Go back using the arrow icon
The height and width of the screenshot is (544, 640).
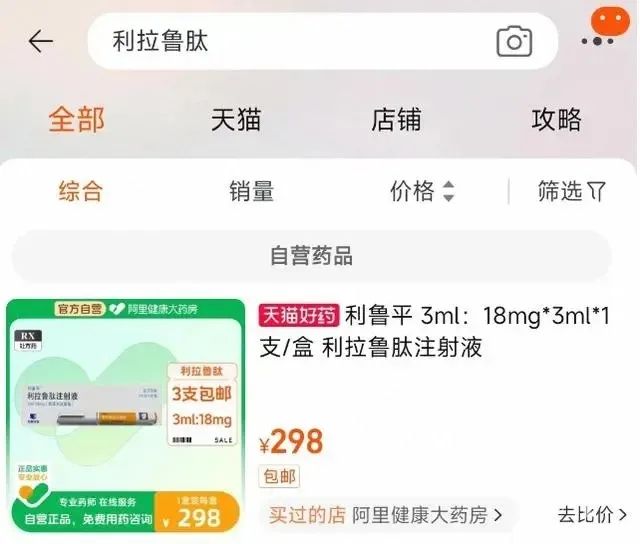point(40,41)
